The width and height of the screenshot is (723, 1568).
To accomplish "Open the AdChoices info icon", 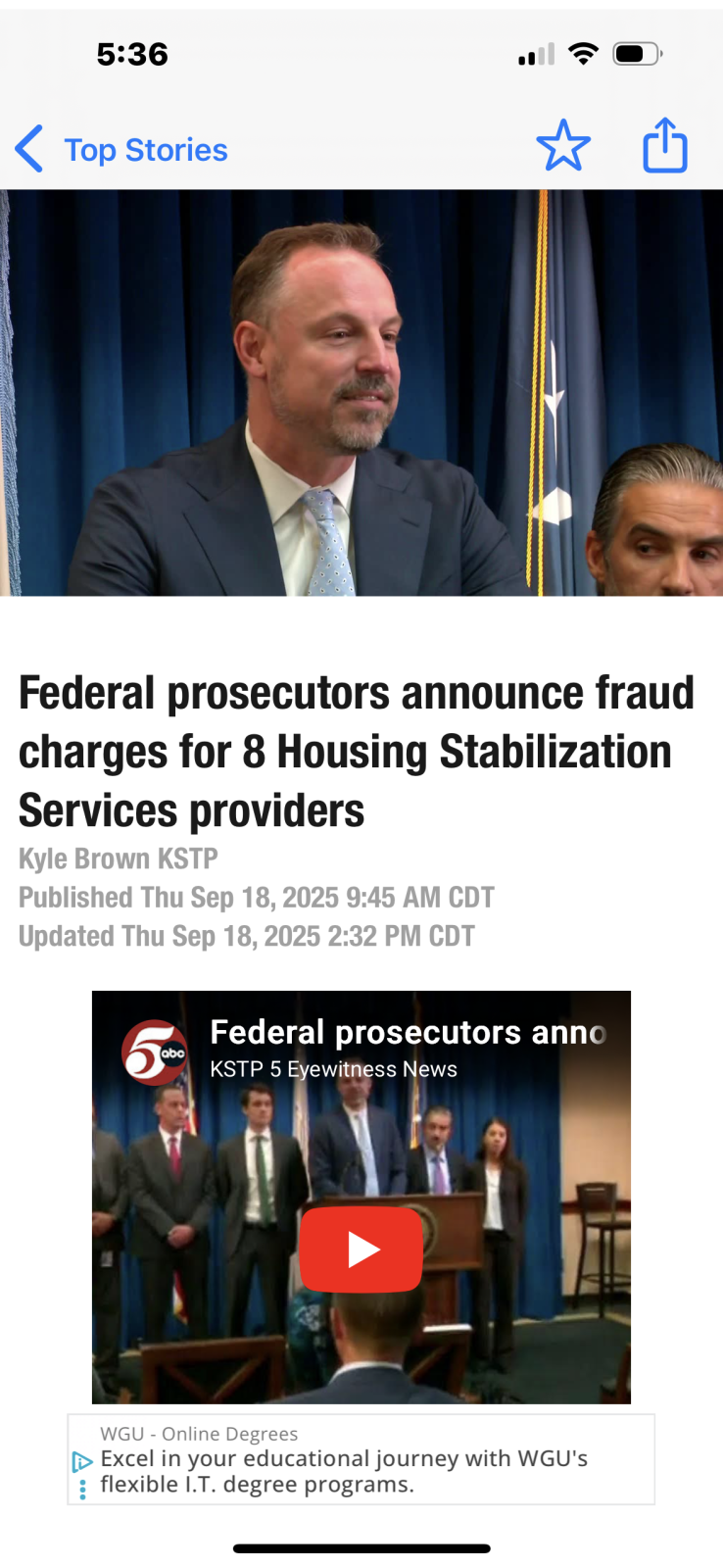I will point(81,1463).
